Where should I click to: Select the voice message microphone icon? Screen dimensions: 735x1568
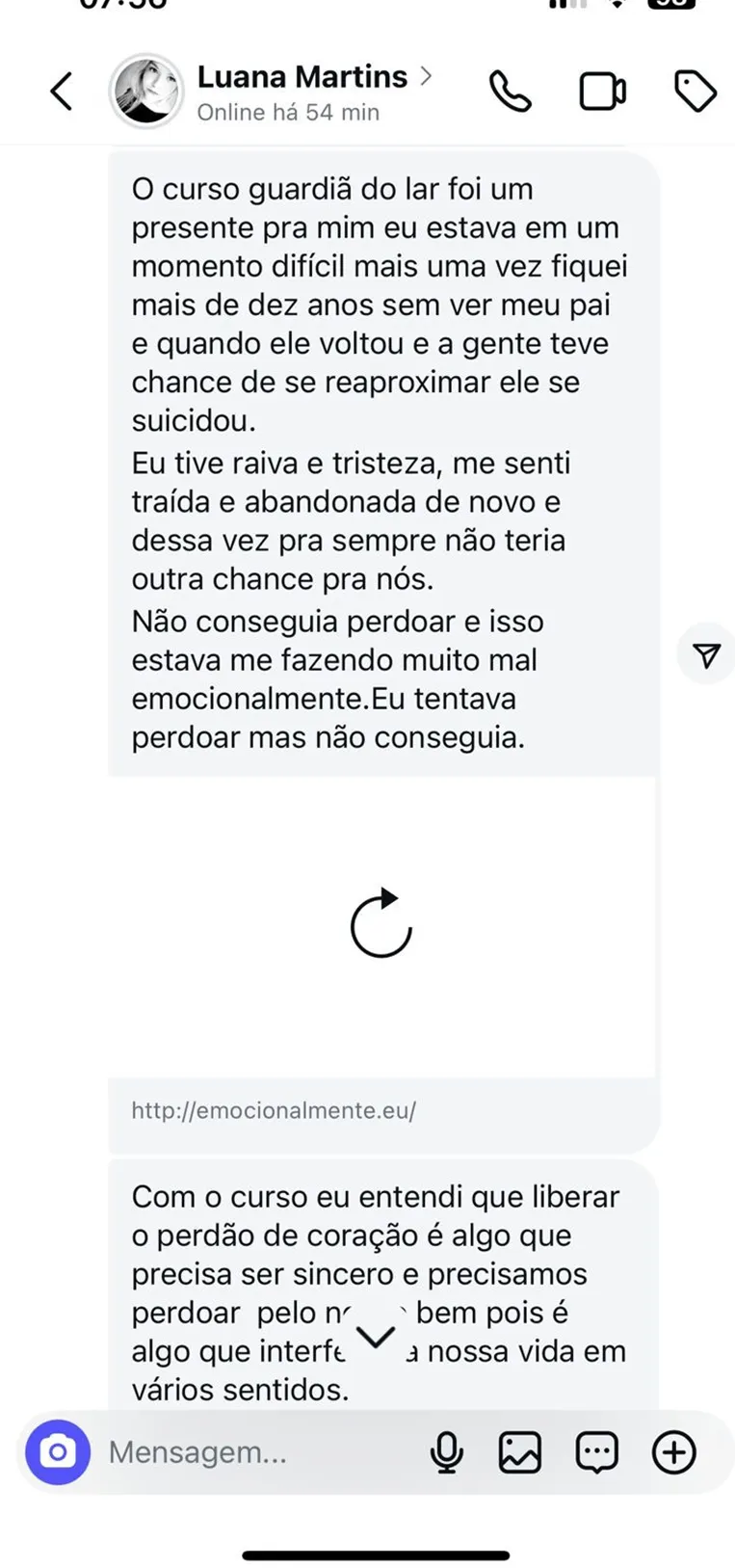446,1451
